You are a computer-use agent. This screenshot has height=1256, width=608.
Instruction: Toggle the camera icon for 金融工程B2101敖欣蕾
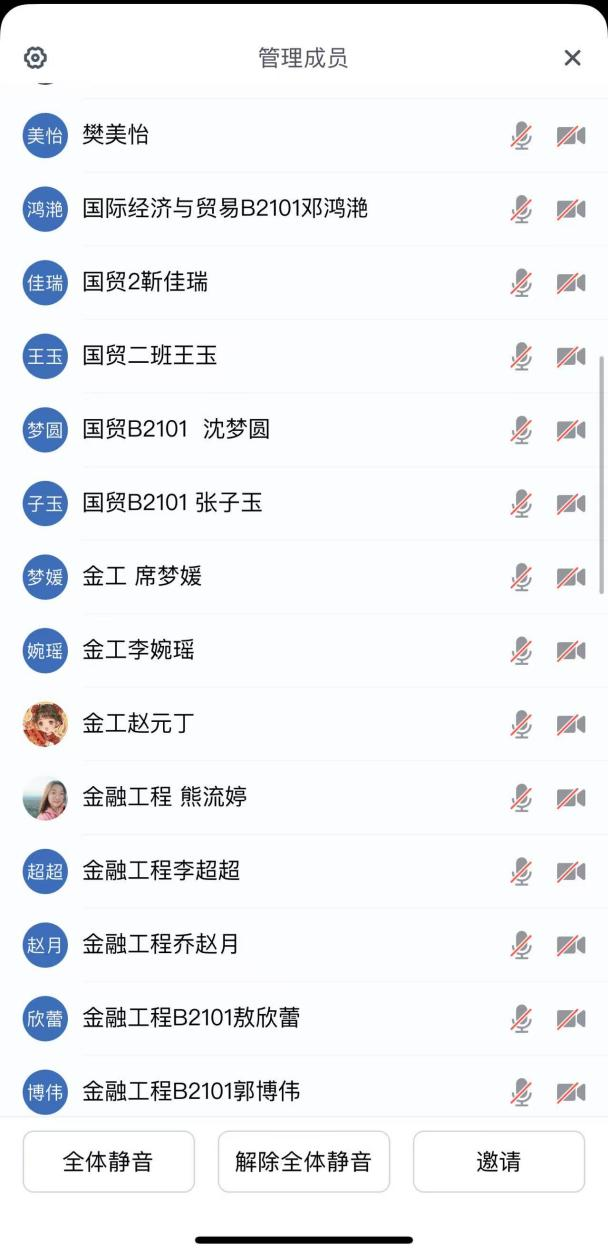(571, 1019)
